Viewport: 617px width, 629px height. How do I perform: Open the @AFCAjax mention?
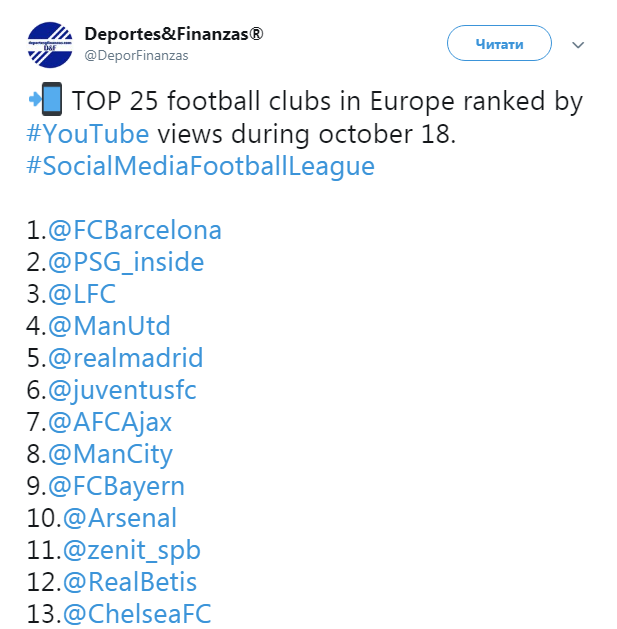pos(116,422)
